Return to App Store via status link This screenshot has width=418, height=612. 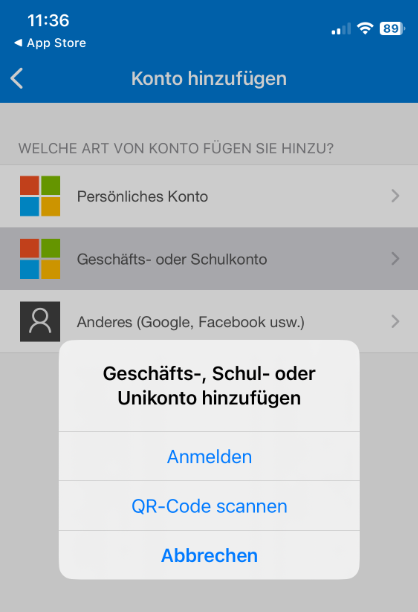50,43
